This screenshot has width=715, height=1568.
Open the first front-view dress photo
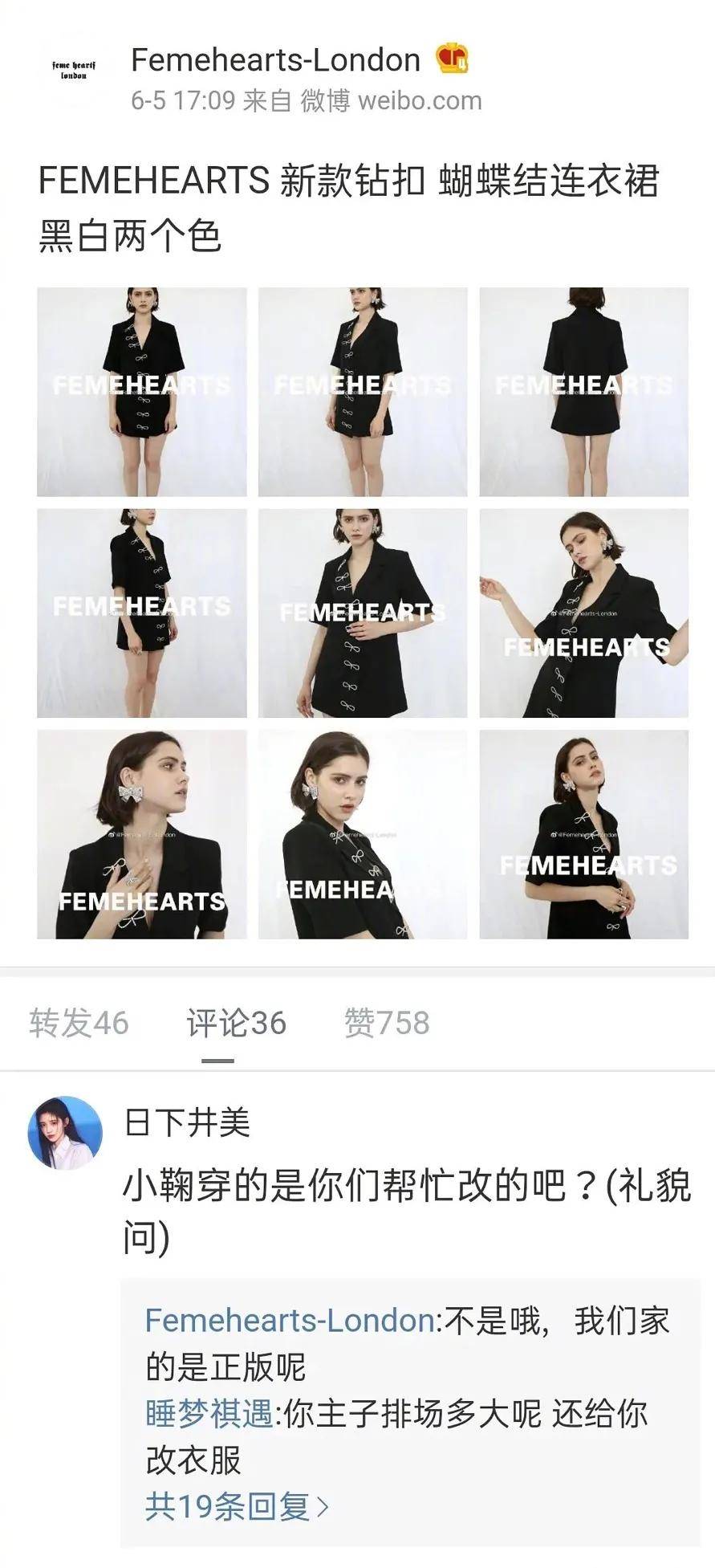pos(143,386)
